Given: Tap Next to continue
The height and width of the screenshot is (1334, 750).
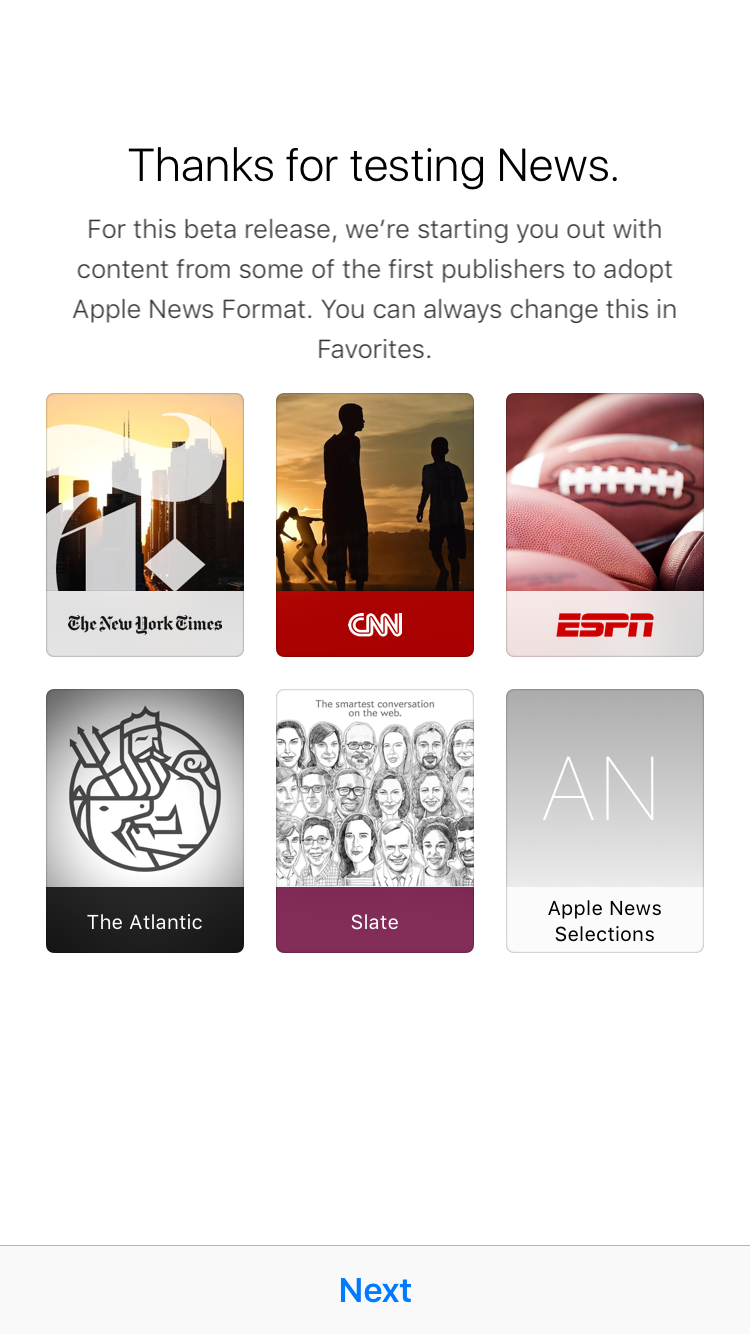Looking at the screenshot, I should click(375, 1290).
